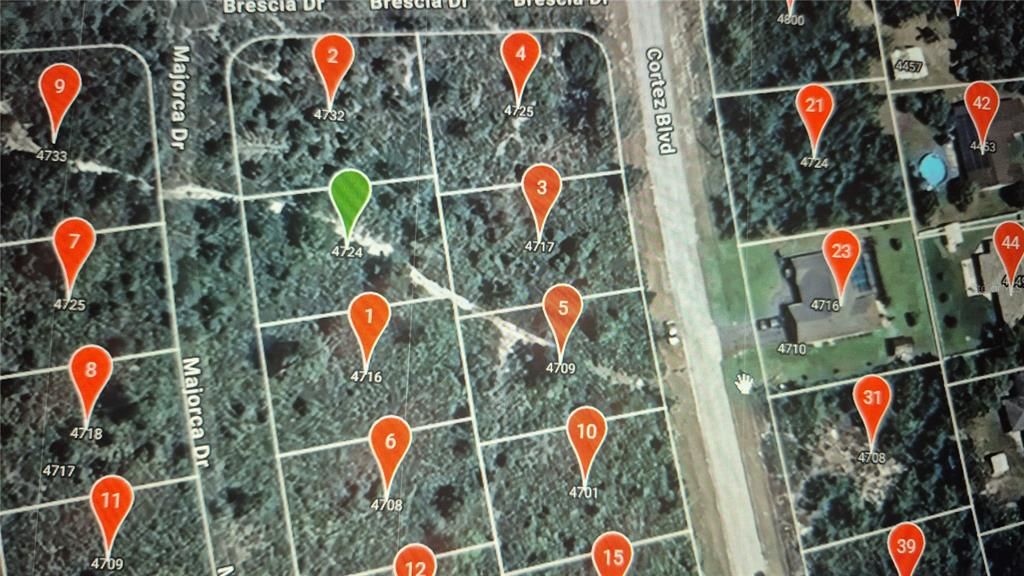
Task: Open map pin number 23
Action: pos(841,255)
